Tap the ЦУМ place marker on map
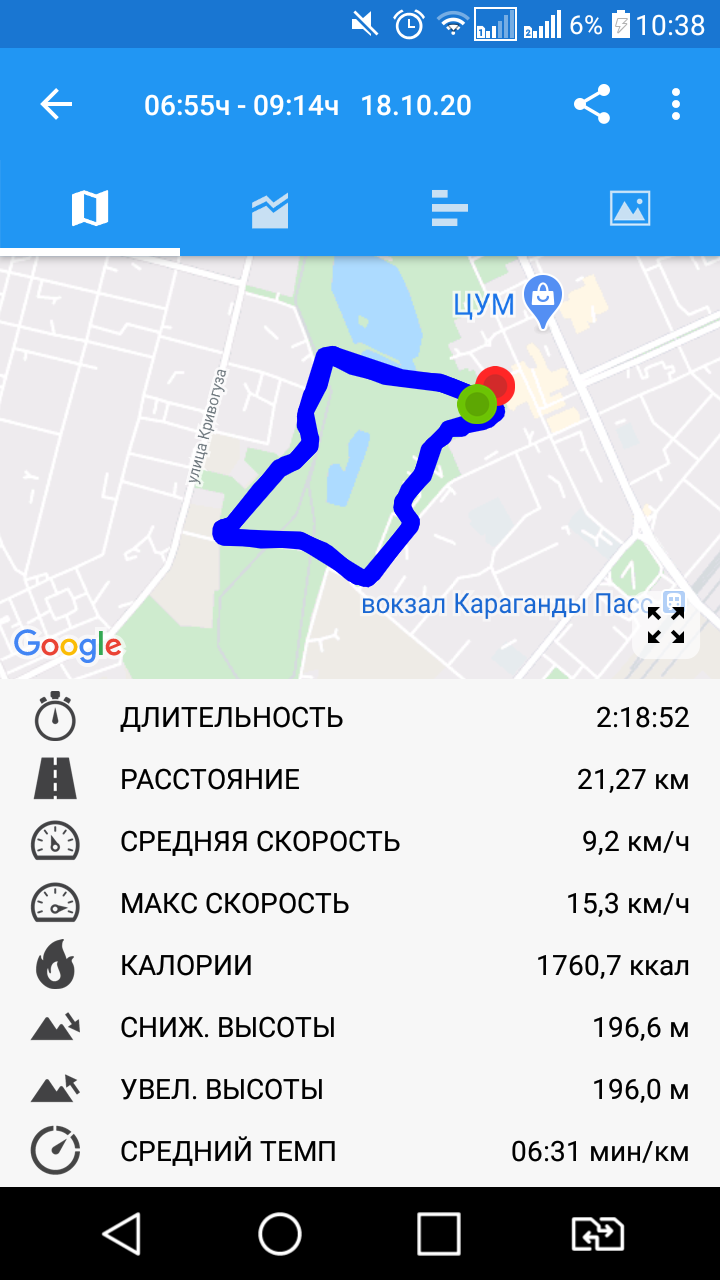This screenshot has height=1280, width=720. tap(543, 300)
